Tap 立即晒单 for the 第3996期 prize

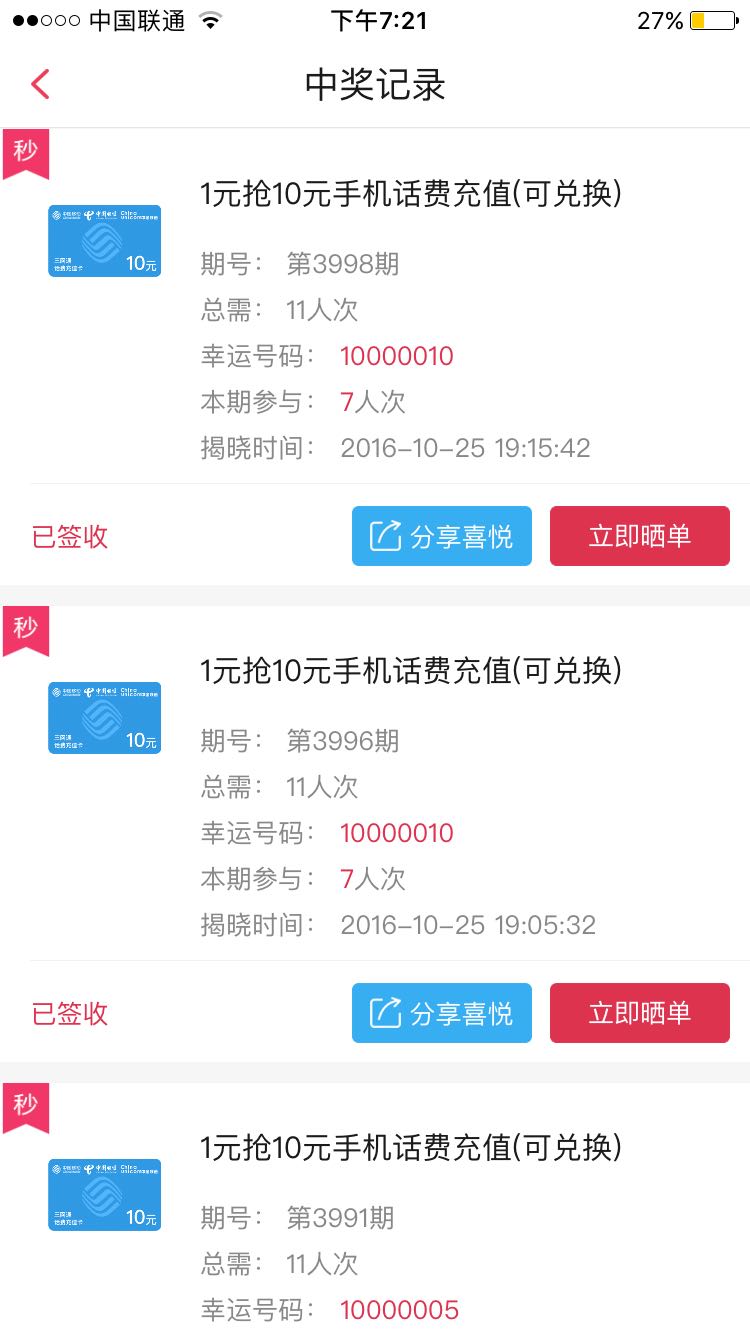(640, 1013)
